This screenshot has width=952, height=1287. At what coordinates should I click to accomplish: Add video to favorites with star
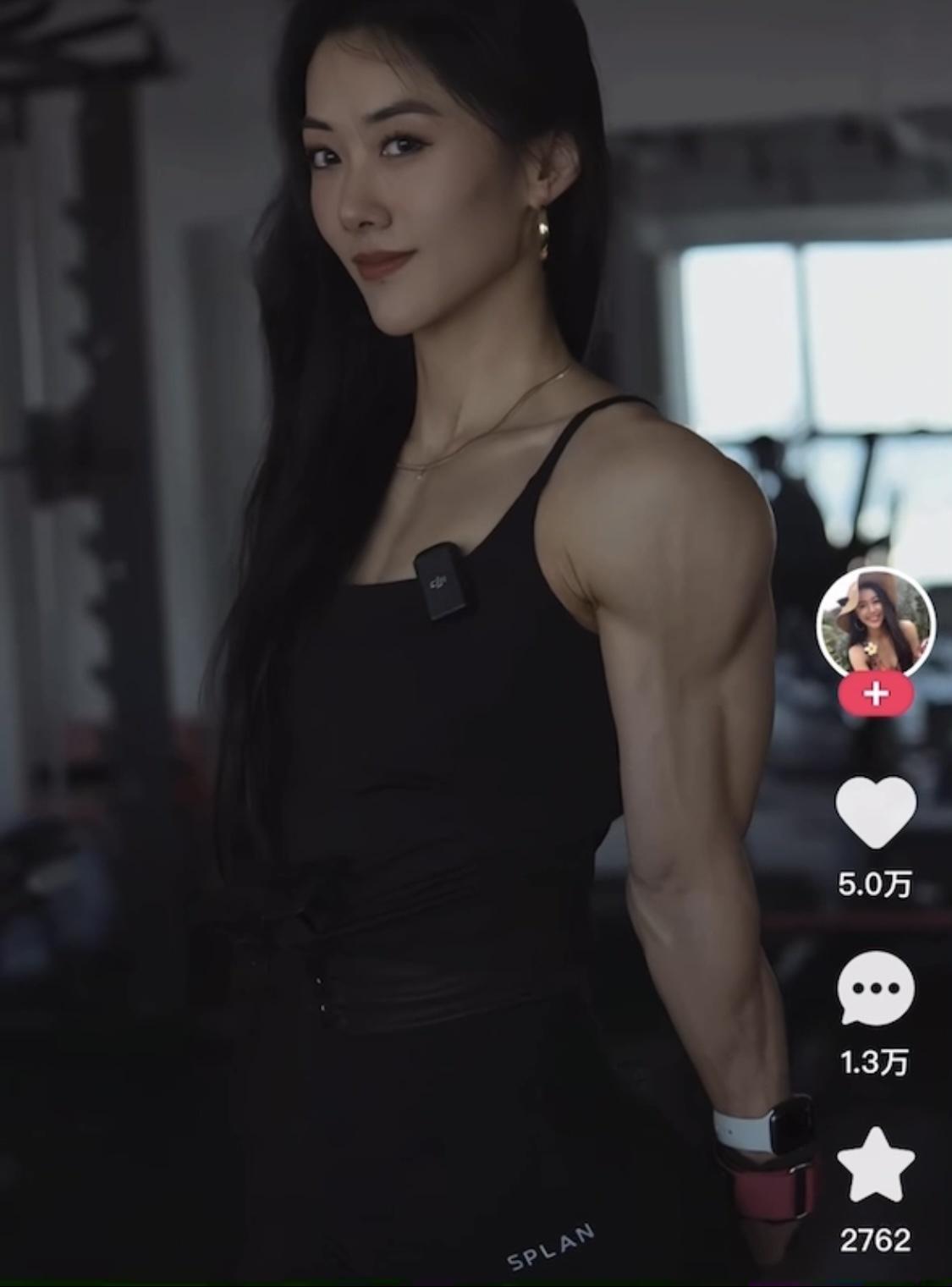point(876,1165)
